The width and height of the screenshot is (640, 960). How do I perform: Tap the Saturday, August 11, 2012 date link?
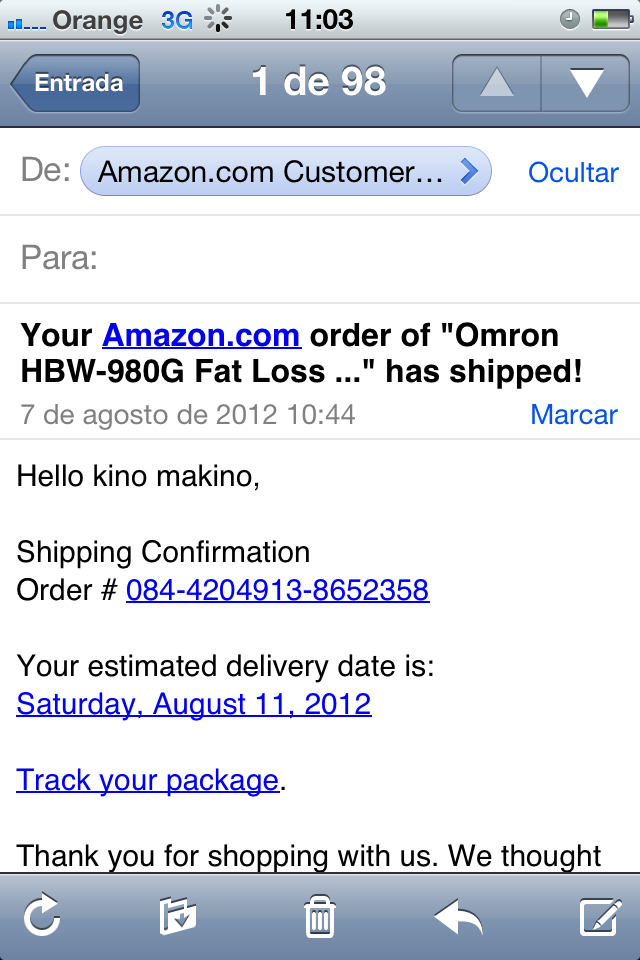coord(194,704)
